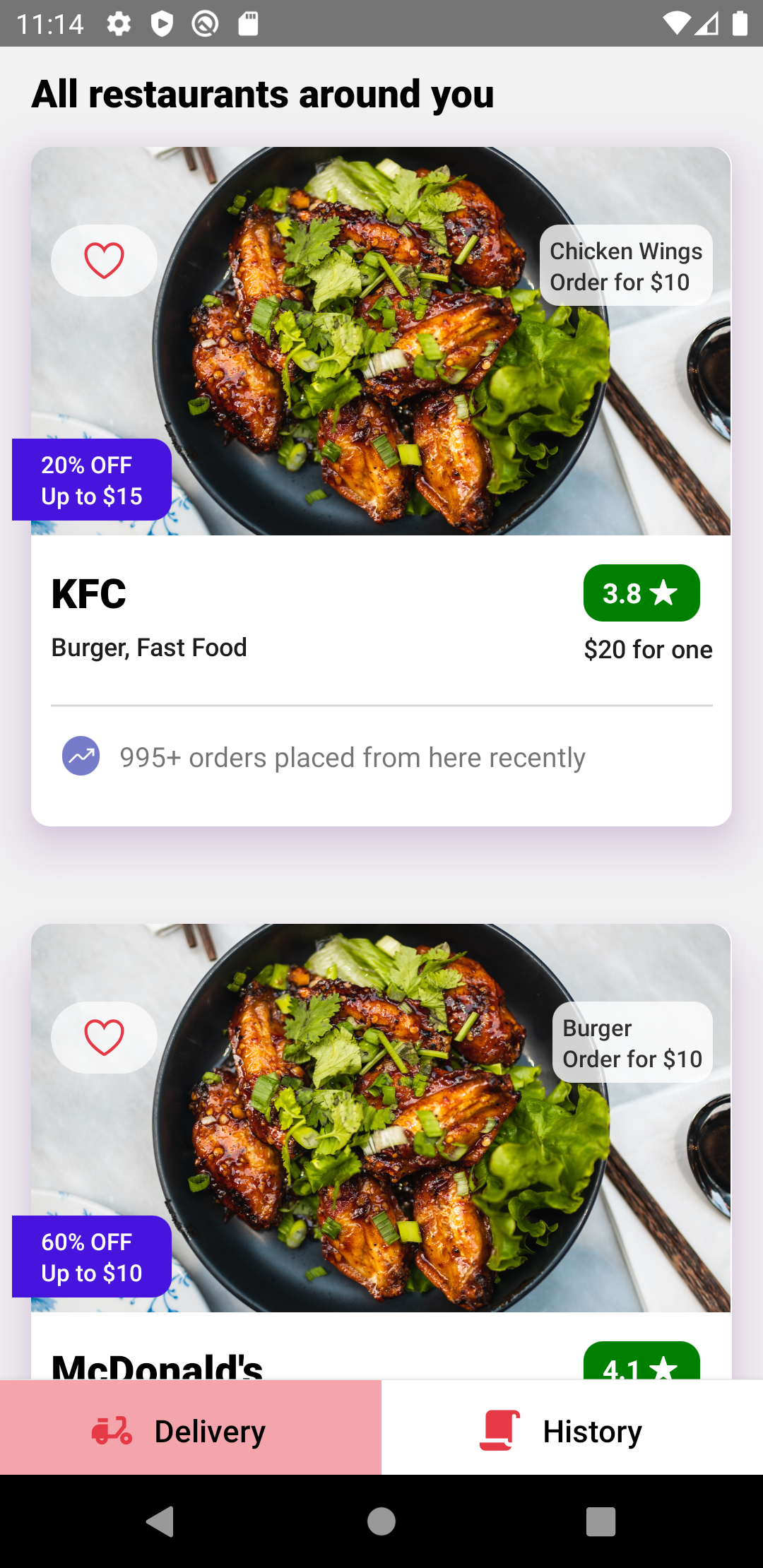The image size is (763, 1568).
Task: Click the History scroll icon
Action: [x=499, y=1428]
